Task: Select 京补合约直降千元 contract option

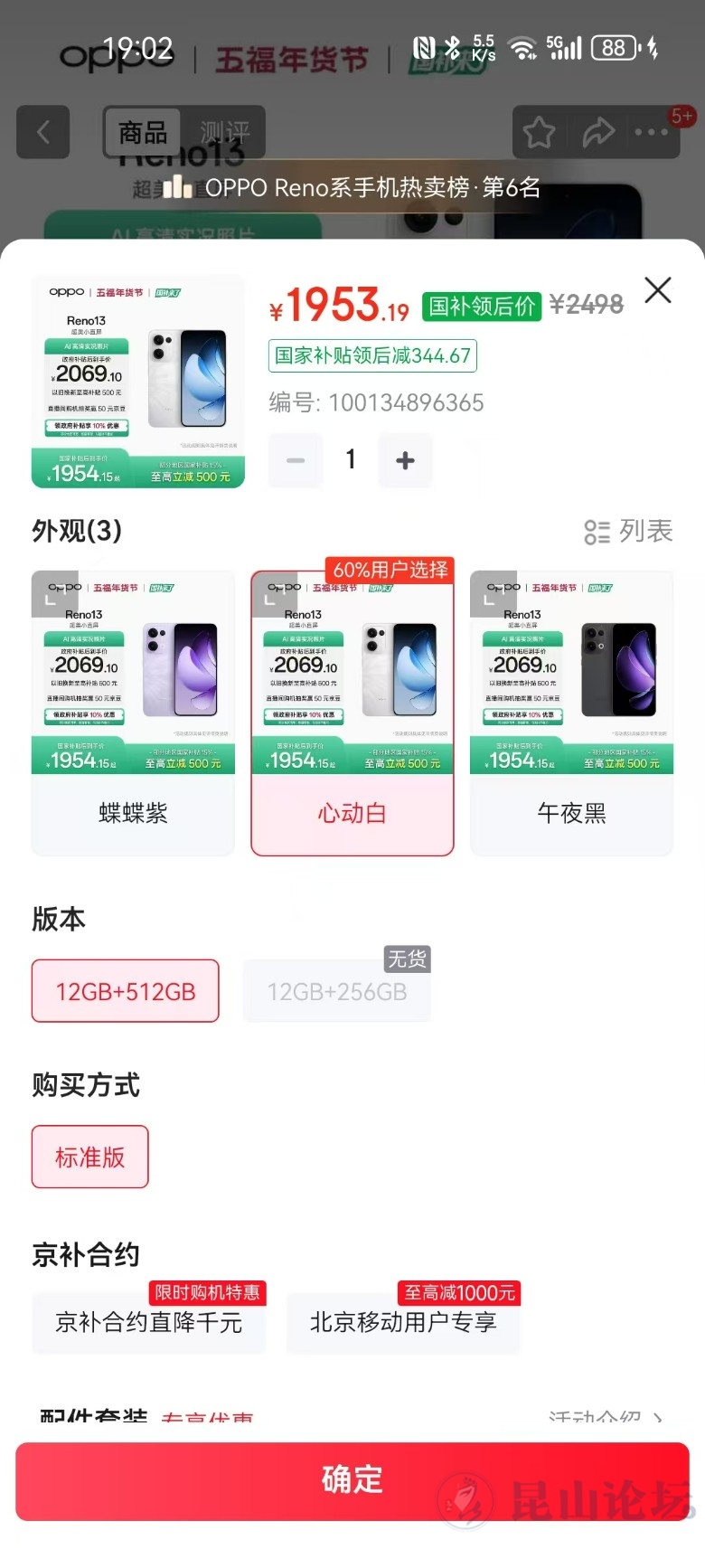Action: tap(149, 1322)
